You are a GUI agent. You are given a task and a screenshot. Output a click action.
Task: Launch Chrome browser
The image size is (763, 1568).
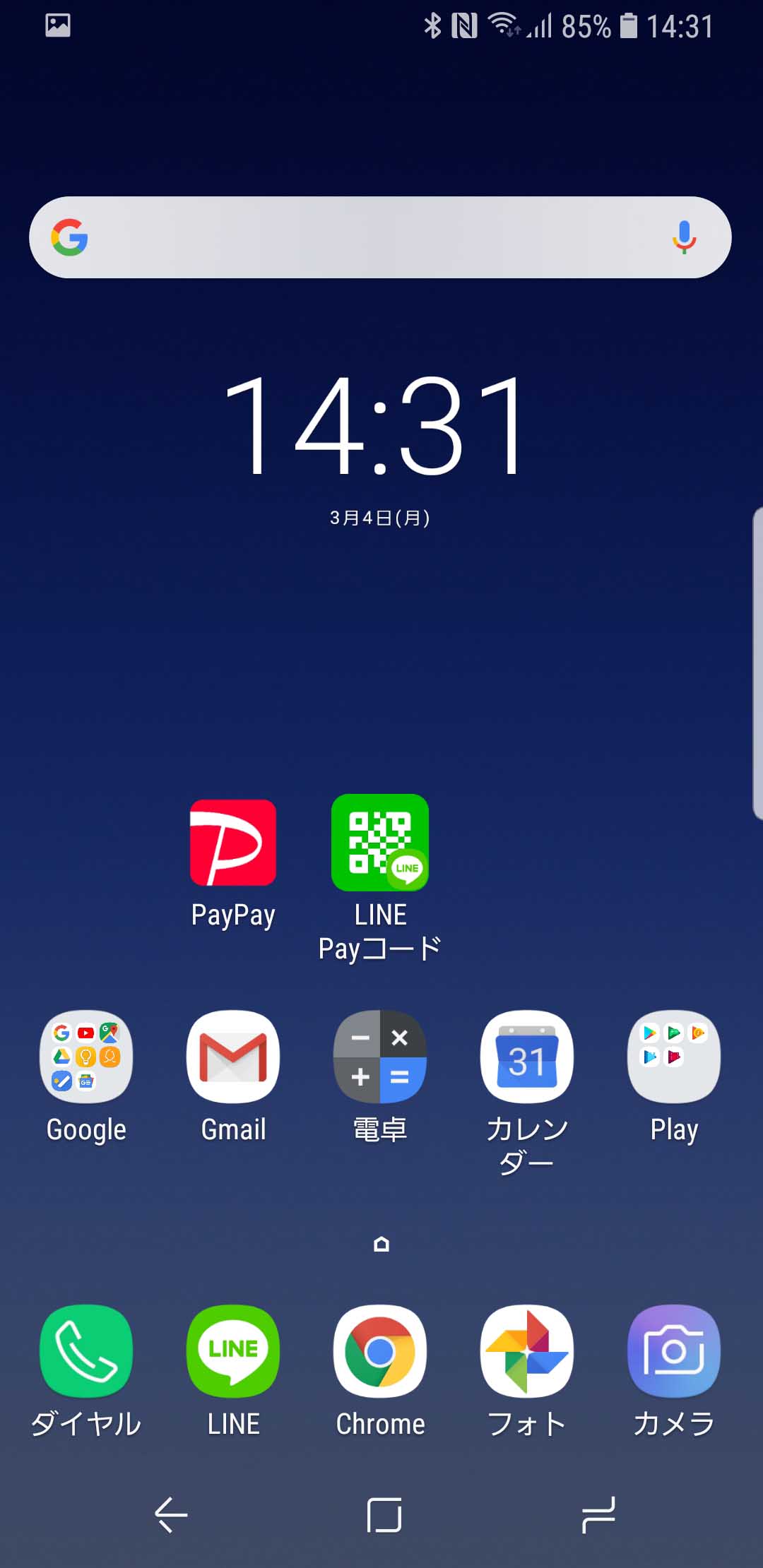pyautogui.click(x=380, y=1353)
